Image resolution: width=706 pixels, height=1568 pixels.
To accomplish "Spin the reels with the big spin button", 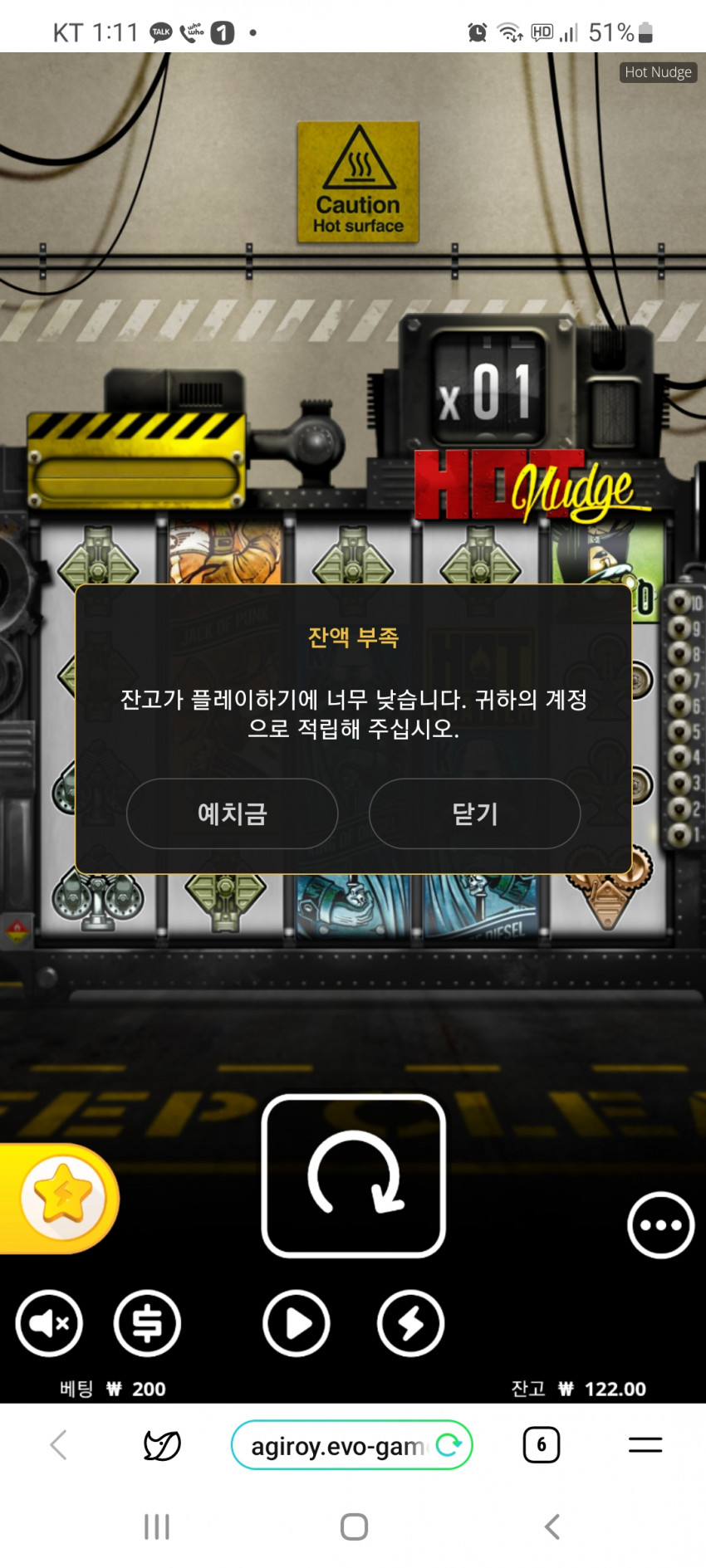I will pyautogui.click(x=354, y=1175).
